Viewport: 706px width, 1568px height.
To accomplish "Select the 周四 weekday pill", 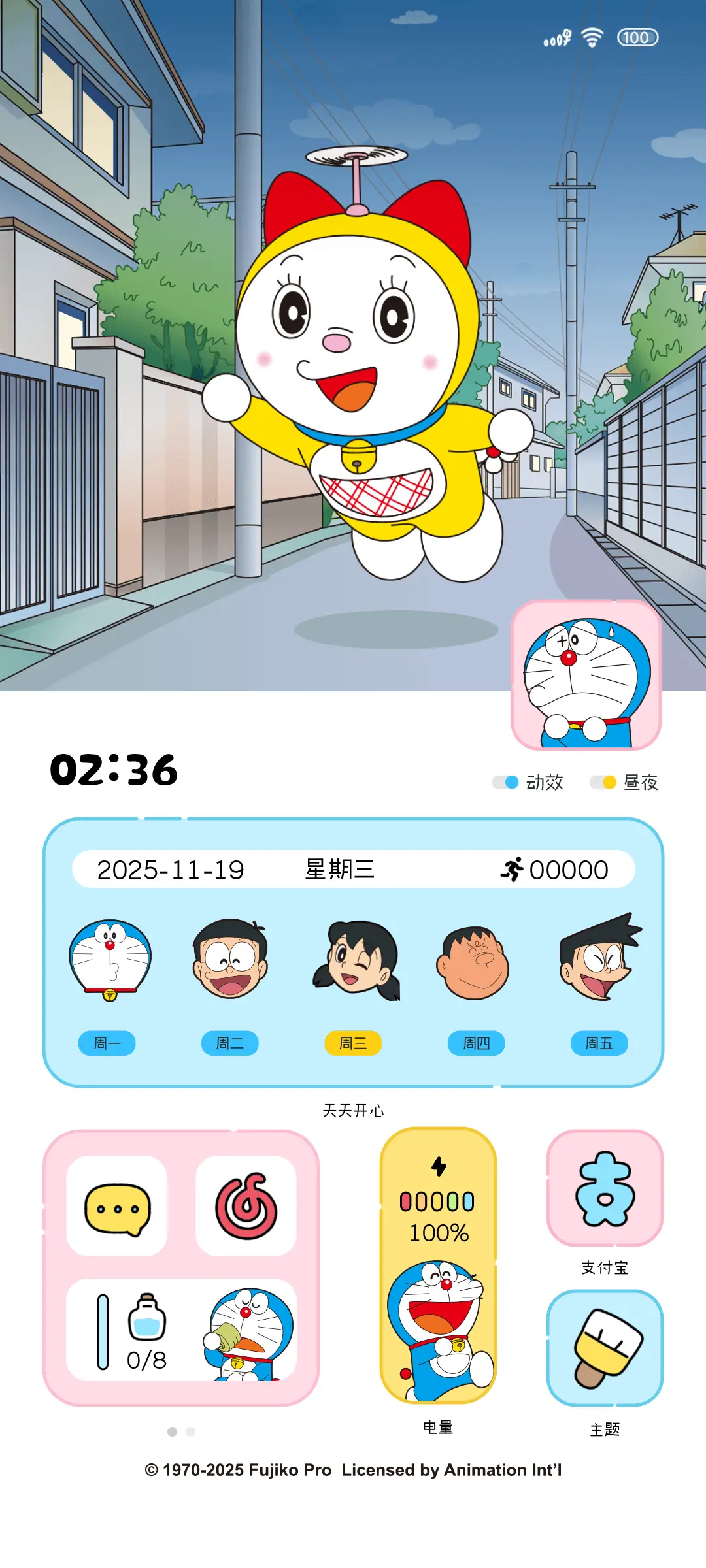I will [476, 1043].
